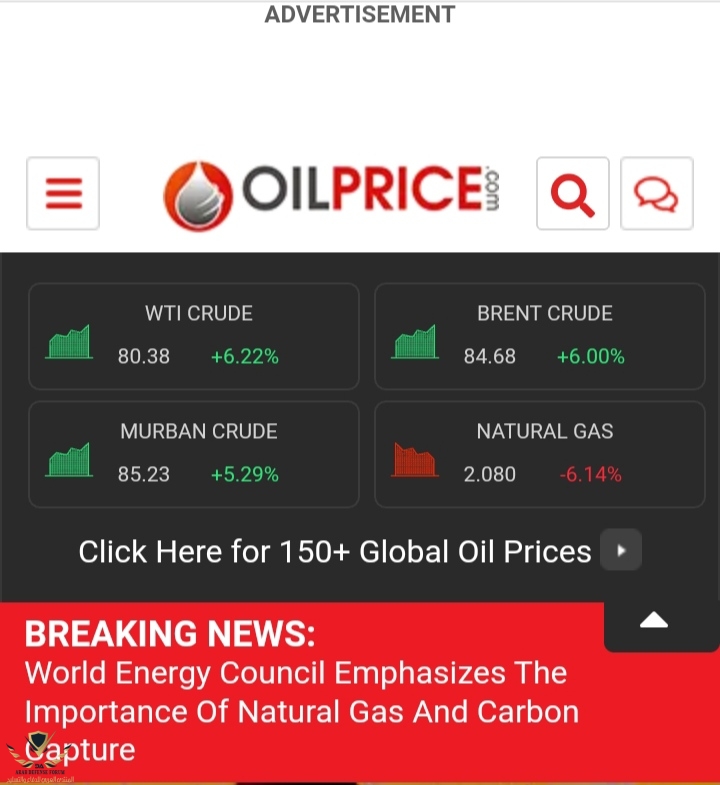The height and width of the screenshot is (785, 720).
Task: View Brent Crude price details
Action: (540, 336)
